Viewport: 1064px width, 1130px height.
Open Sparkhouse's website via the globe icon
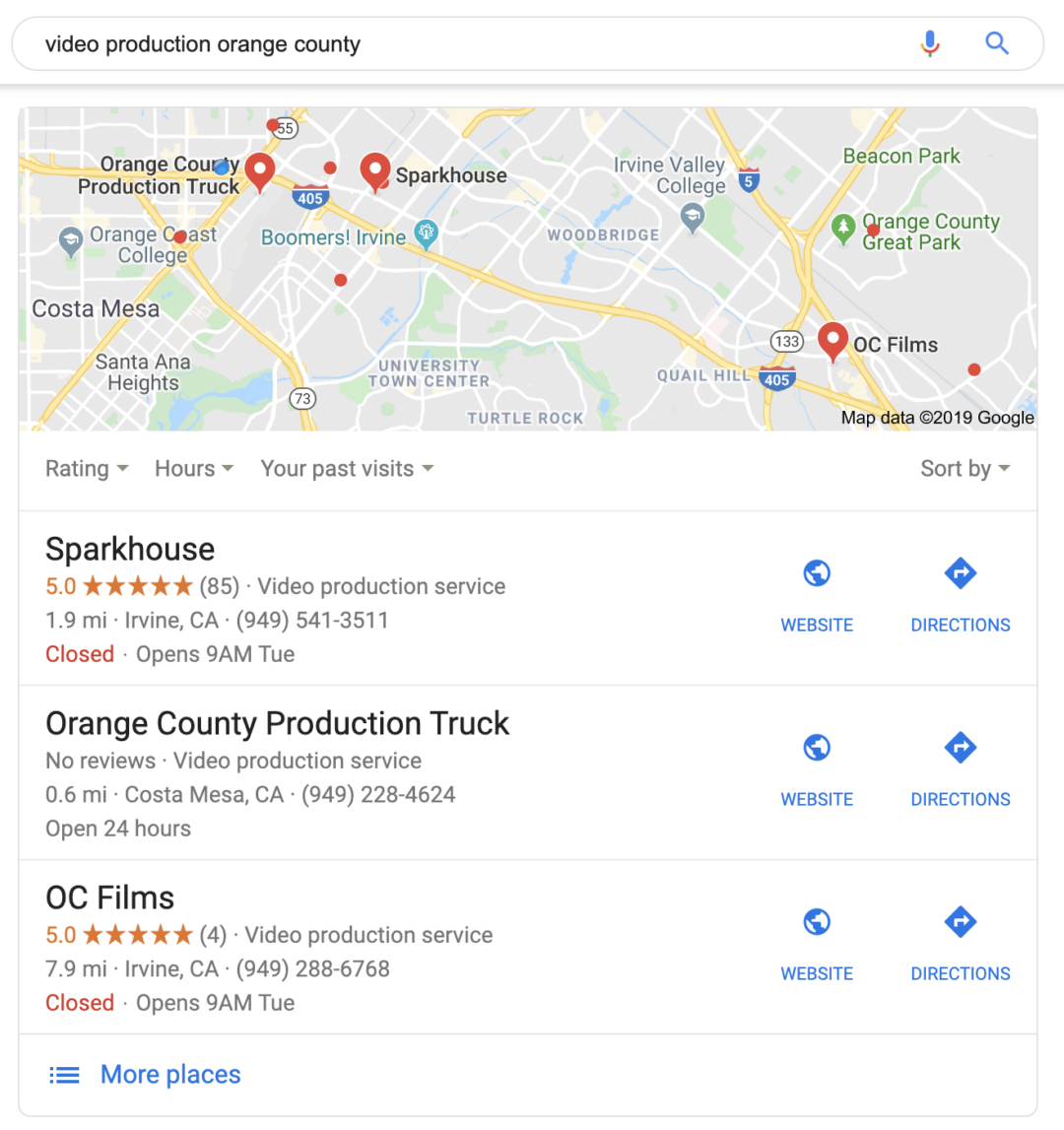817,573
